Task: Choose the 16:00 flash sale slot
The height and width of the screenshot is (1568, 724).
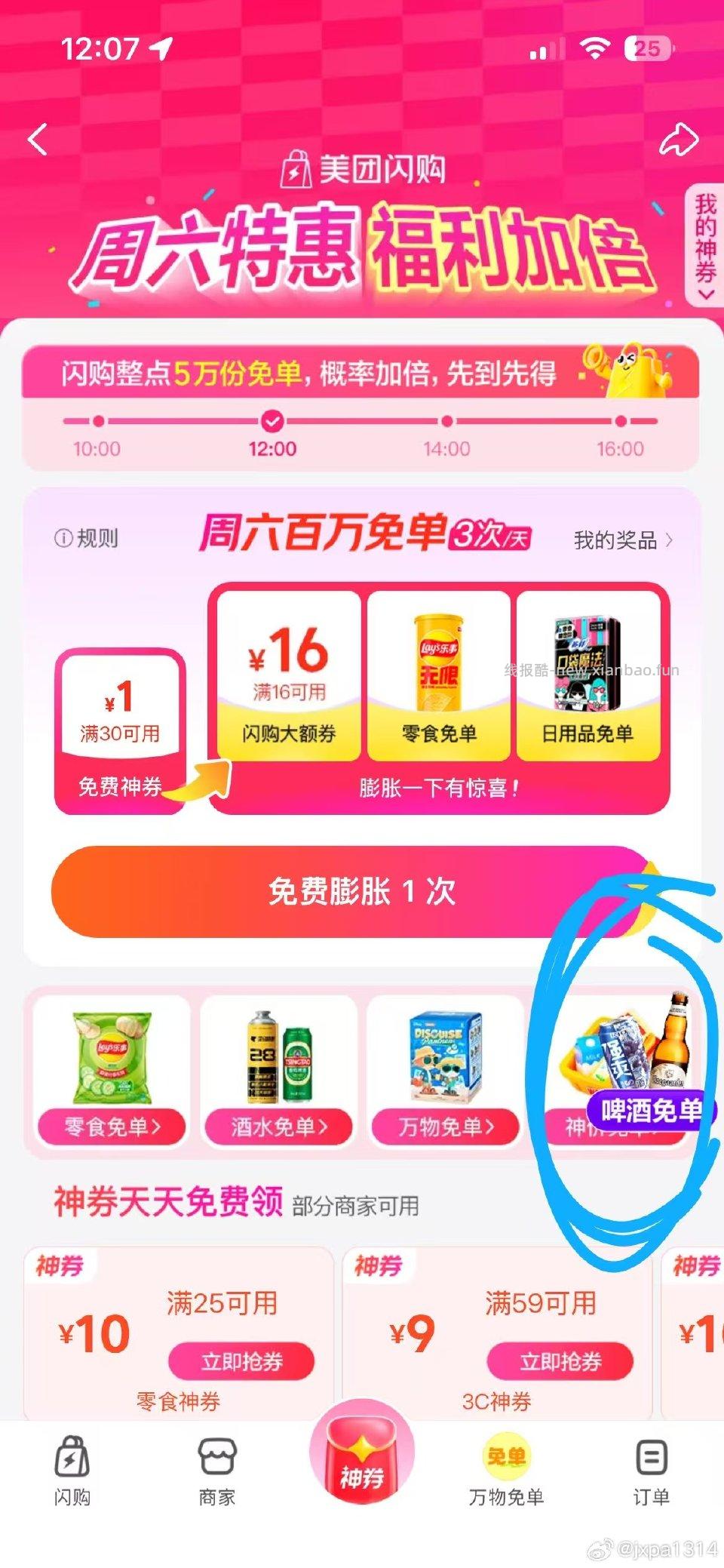Action: point(620,423)
